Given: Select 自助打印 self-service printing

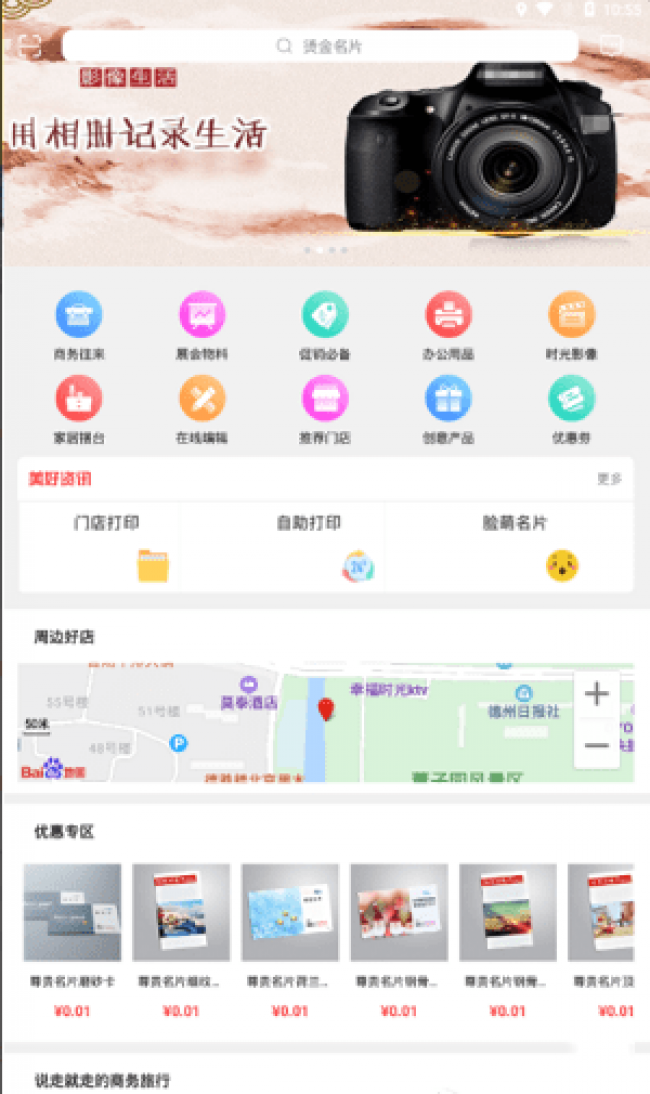Looking at the screenshot, I should coord(309,545).
